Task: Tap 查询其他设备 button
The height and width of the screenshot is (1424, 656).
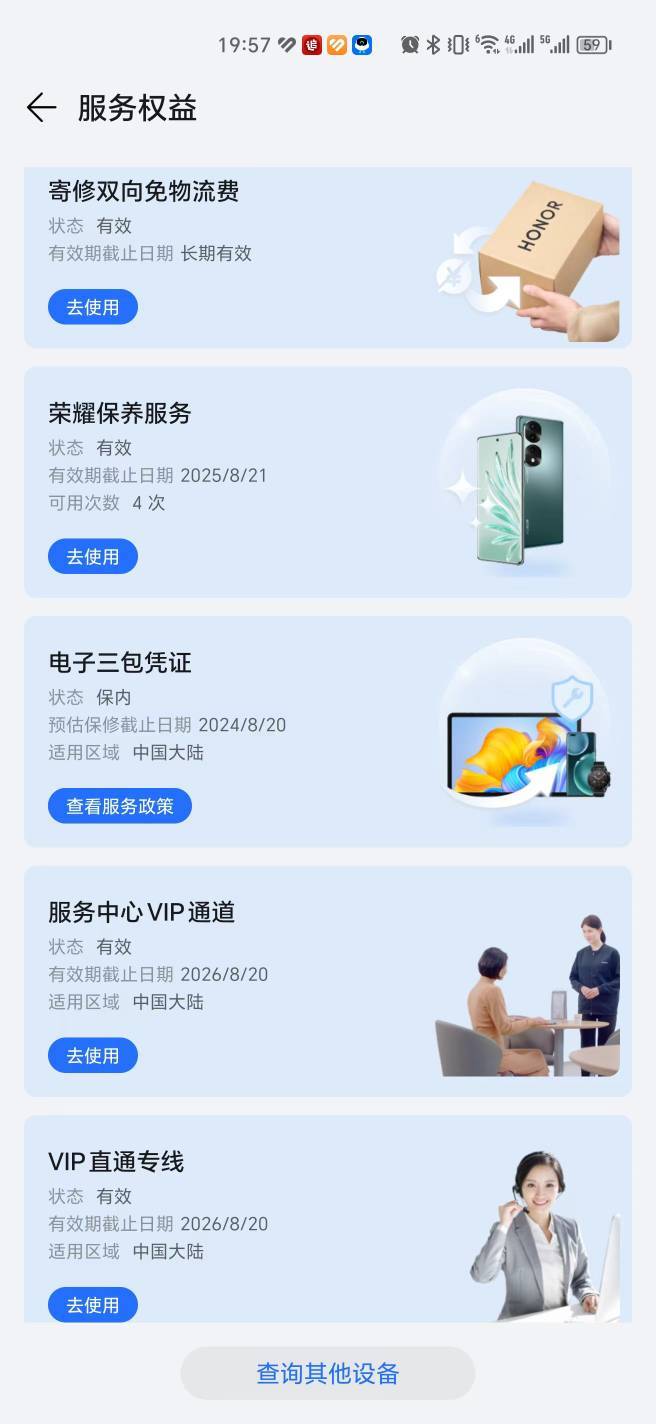Action: click(x=328, y=1373)
